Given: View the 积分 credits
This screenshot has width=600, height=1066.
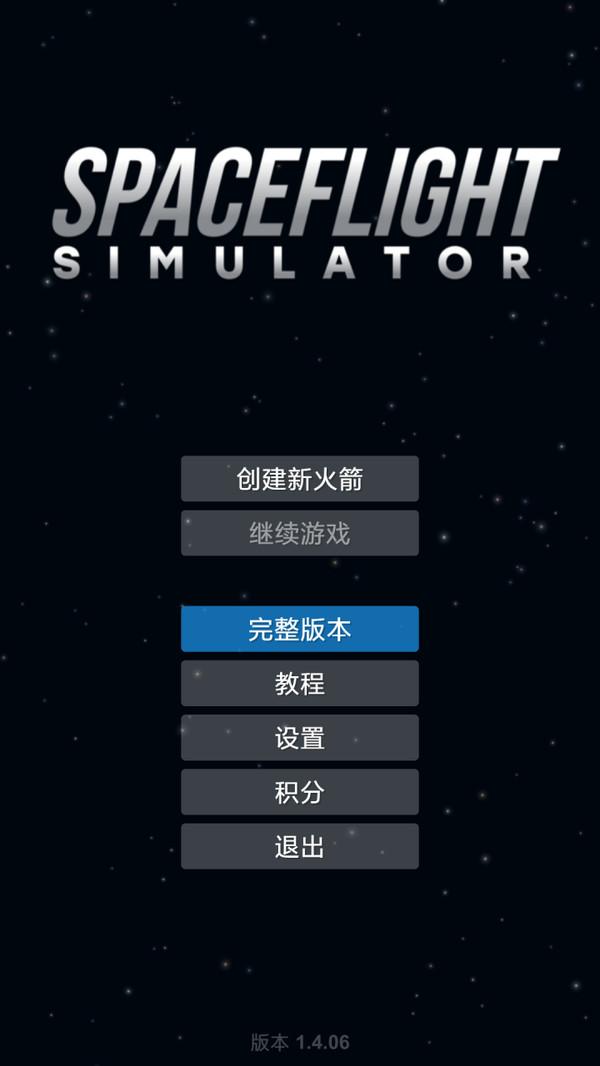Looking at the screenshot, I should pos(299,792).
